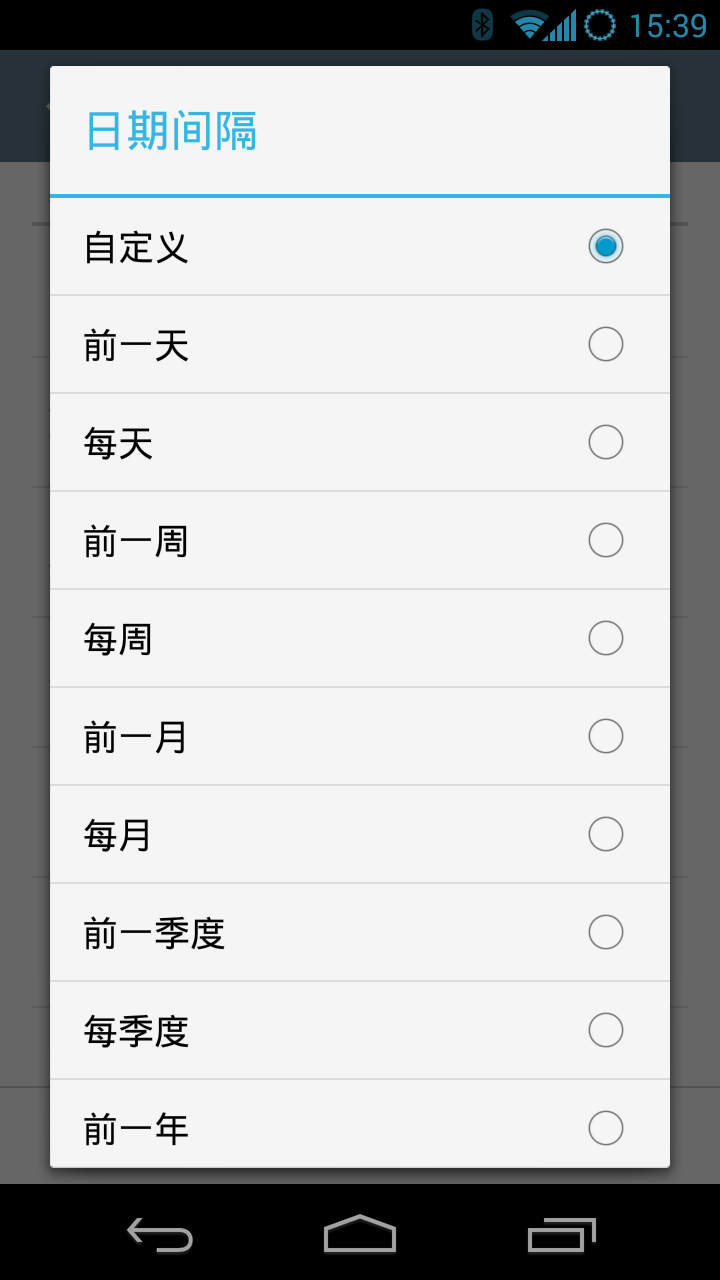Image resolution: width=720 pixels, height=1280 pixels.
Task: Pick 前一季度 as the date interval
Action: pyautogui.click(x=360, y=932)
